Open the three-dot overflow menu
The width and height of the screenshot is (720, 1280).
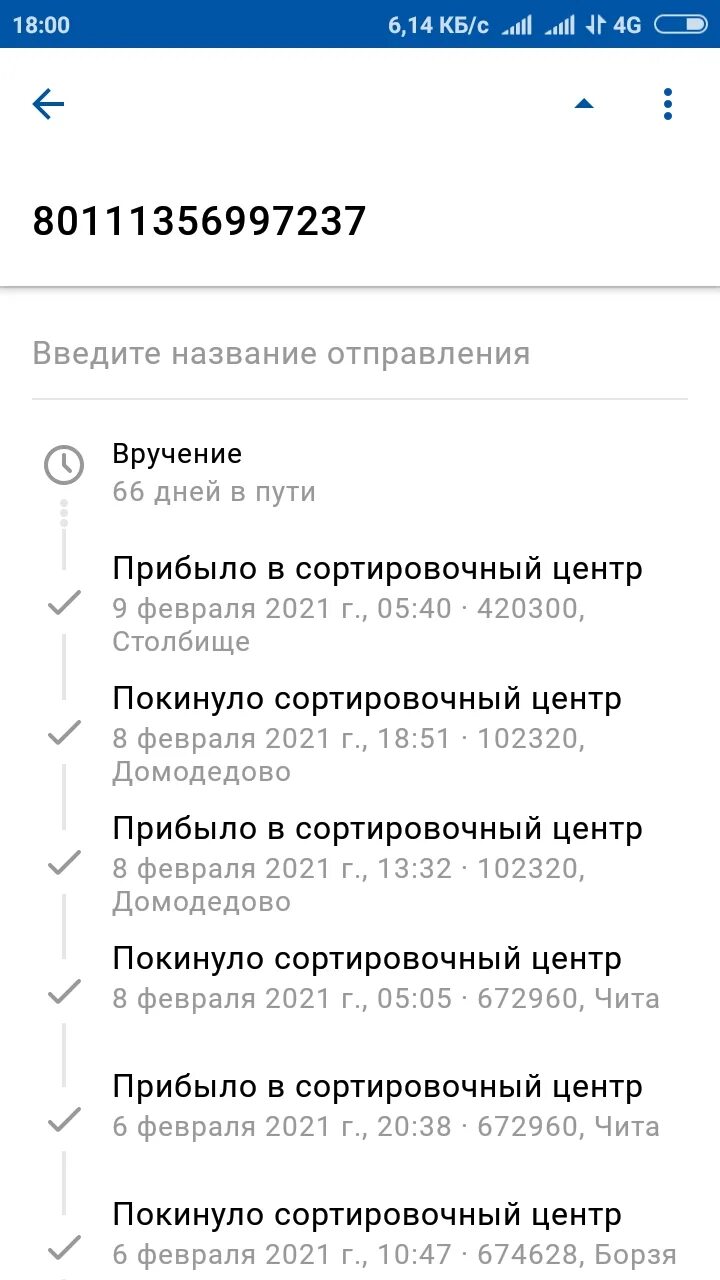668,104
